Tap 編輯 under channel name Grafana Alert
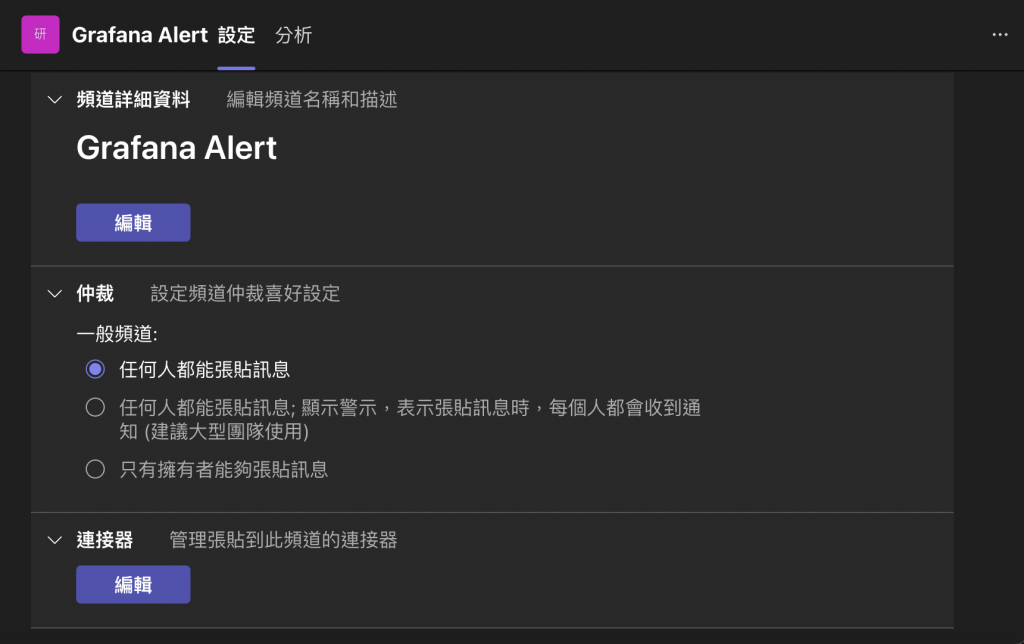1024x644 pixels. 133,223
